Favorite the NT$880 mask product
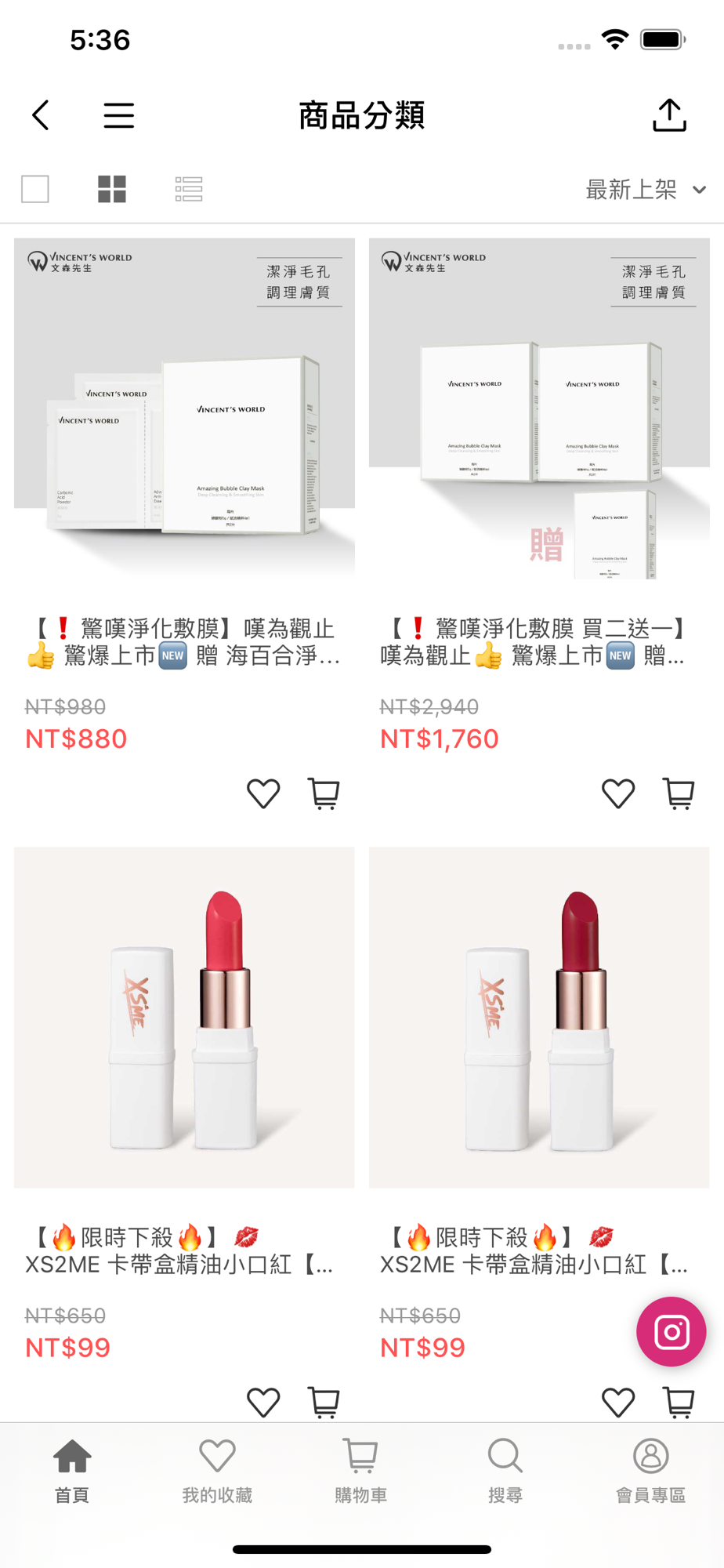The image size is (724, 1568). tap(263, 793)
